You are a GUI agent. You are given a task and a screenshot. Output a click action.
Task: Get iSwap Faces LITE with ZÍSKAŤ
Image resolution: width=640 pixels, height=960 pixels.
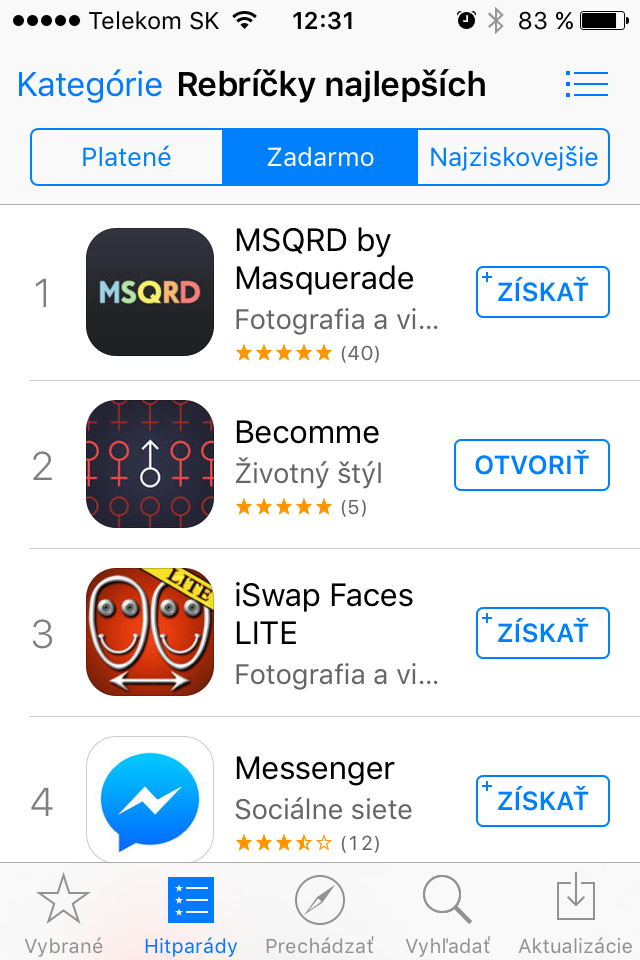542,632
